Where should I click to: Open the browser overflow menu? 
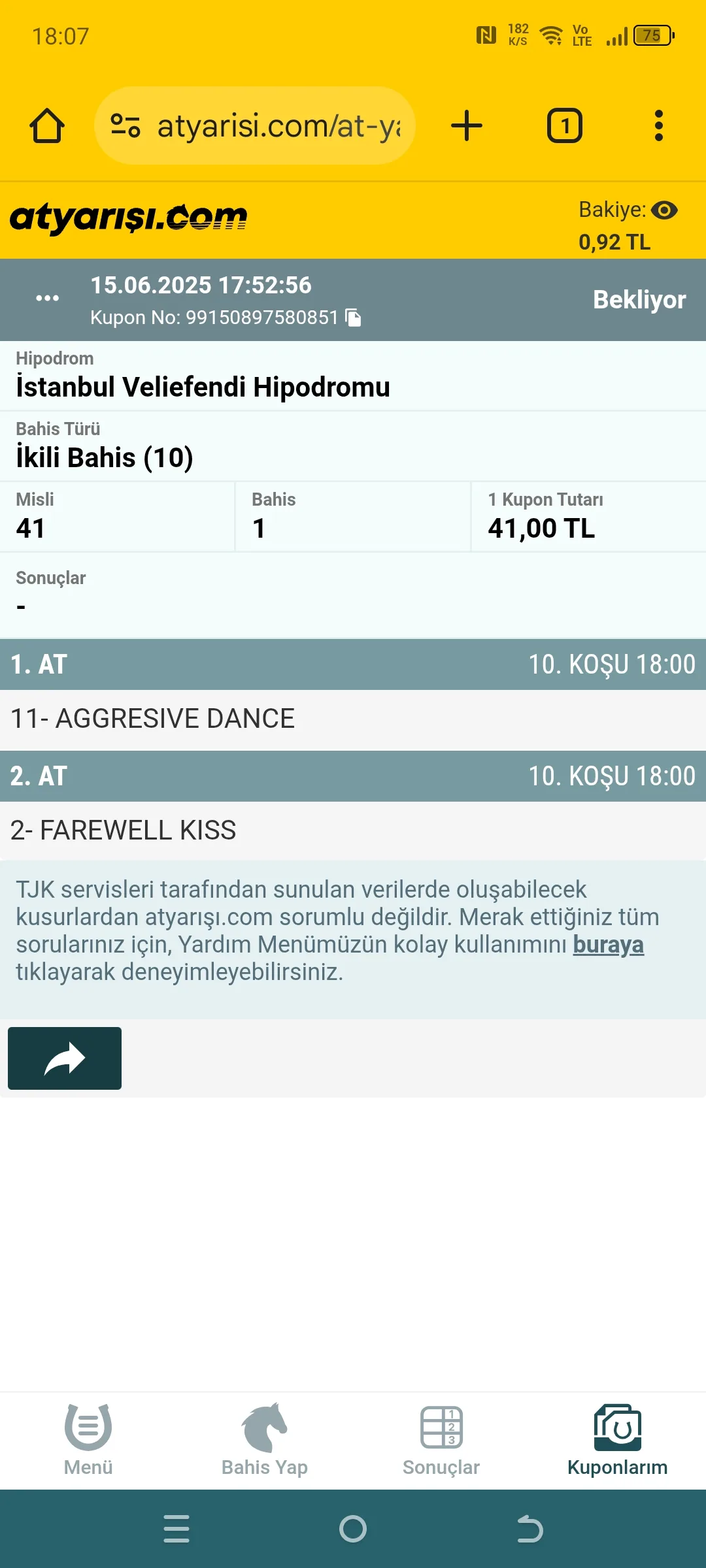click(658, 125)
